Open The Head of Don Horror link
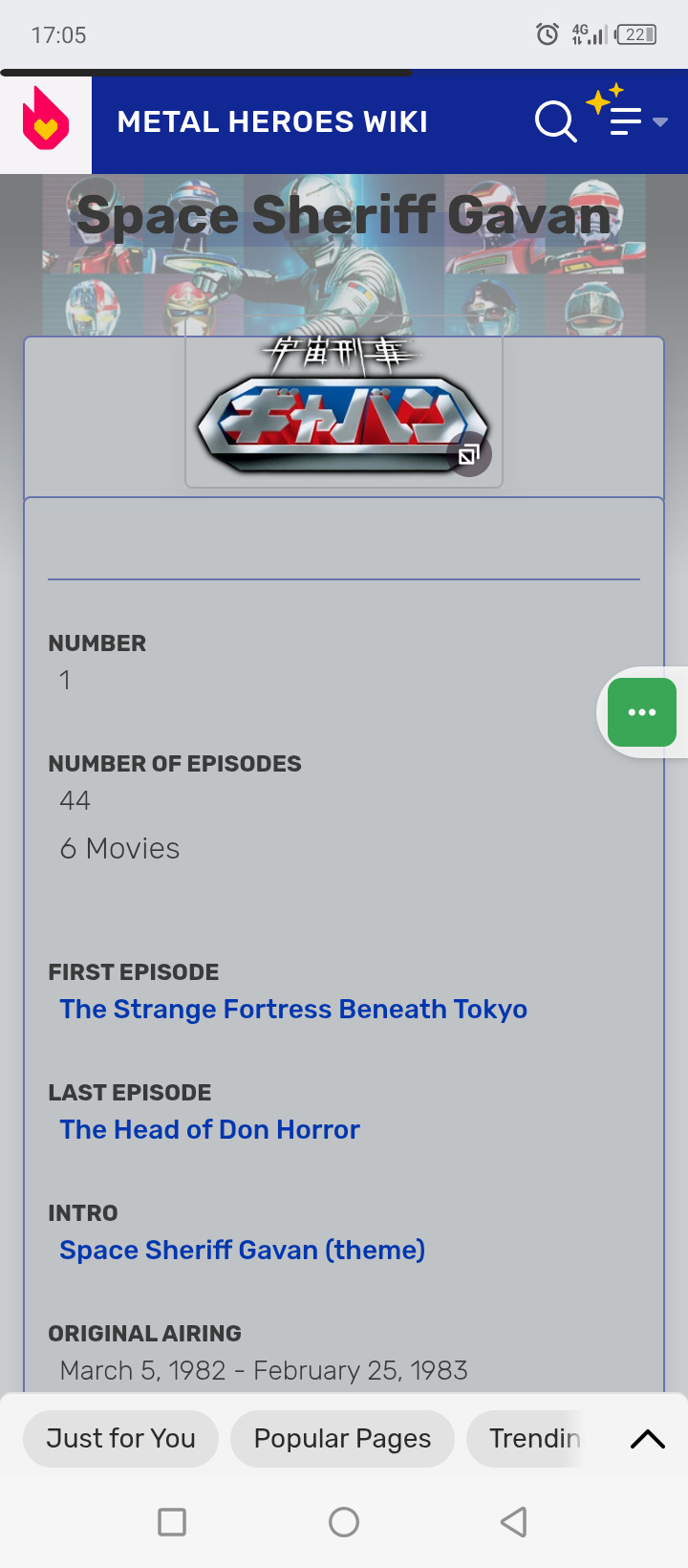688x1568 pixels. pyautogui.click(x=209, y=1130)
